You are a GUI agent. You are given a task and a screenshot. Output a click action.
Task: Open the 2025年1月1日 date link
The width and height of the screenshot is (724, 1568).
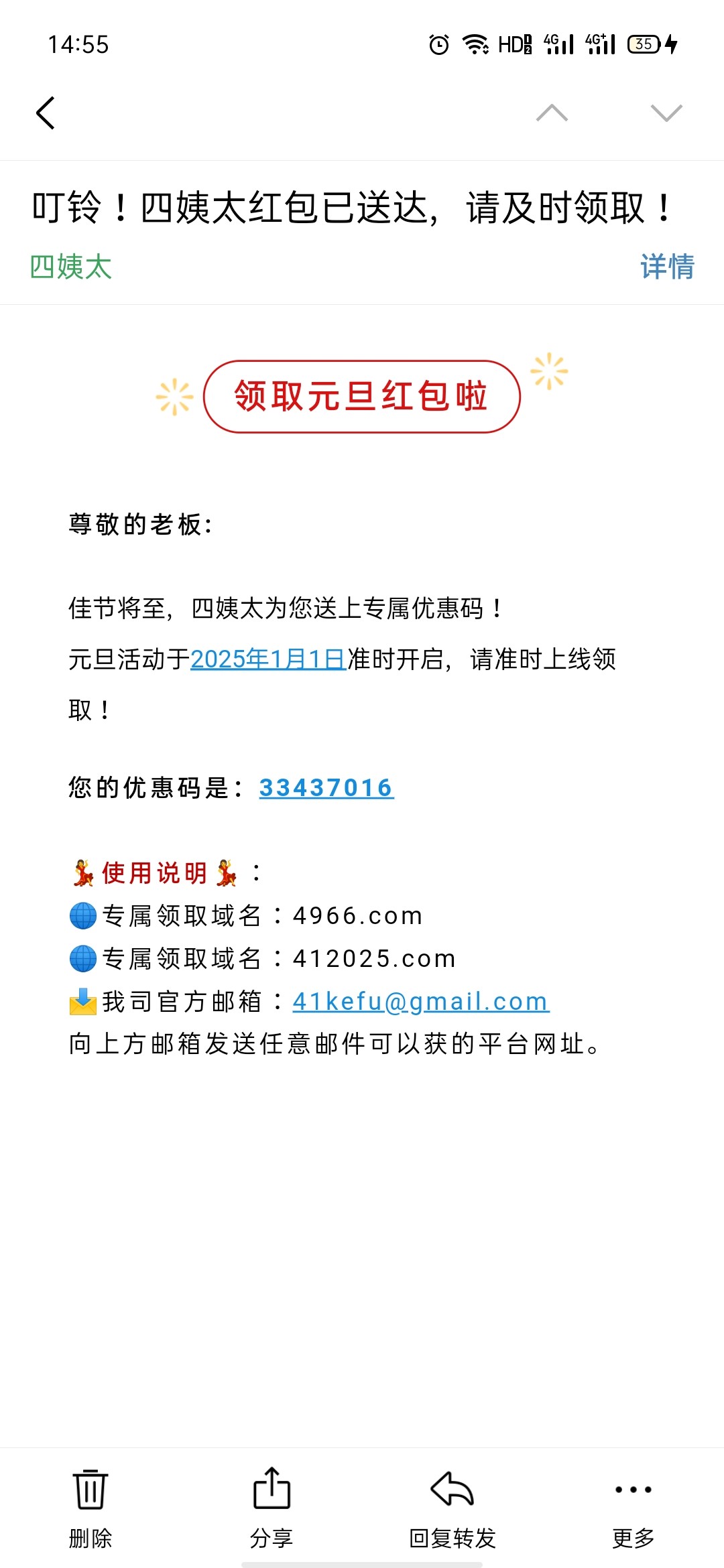point(268,659)
